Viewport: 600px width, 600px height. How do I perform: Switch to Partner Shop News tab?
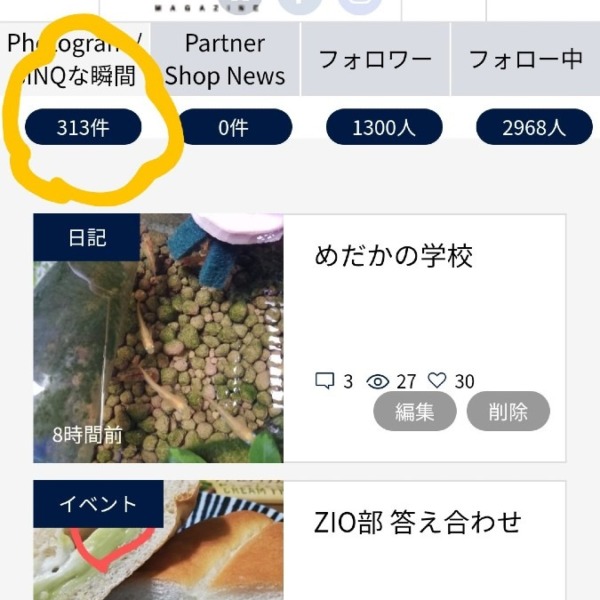[225, 60]
